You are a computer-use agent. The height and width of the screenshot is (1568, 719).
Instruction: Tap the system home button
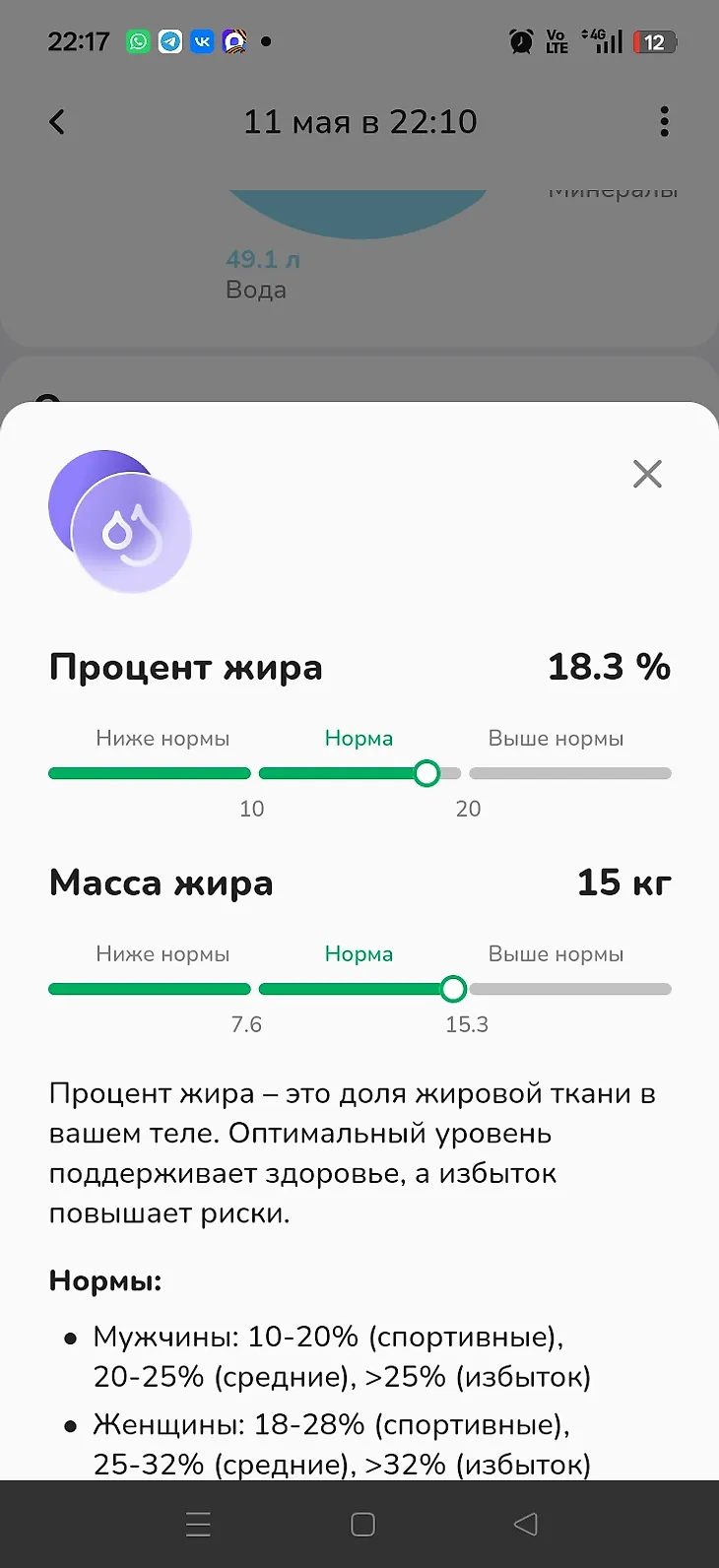pos(362,1524)
